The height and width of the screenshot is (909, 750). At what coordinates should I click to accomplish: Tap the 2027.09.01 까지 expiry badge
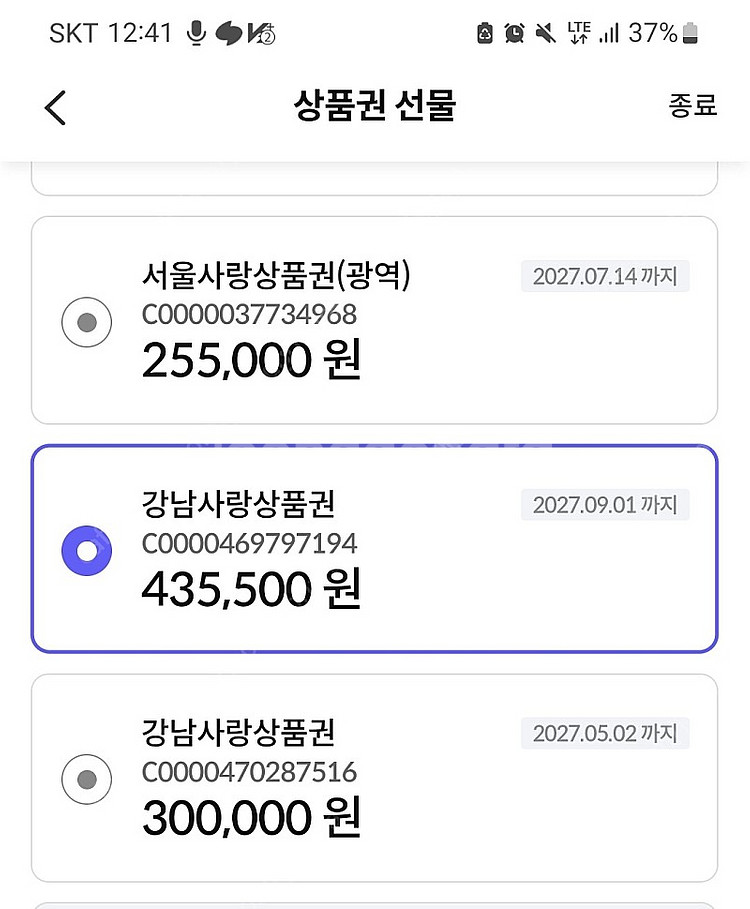pos(604,505)
